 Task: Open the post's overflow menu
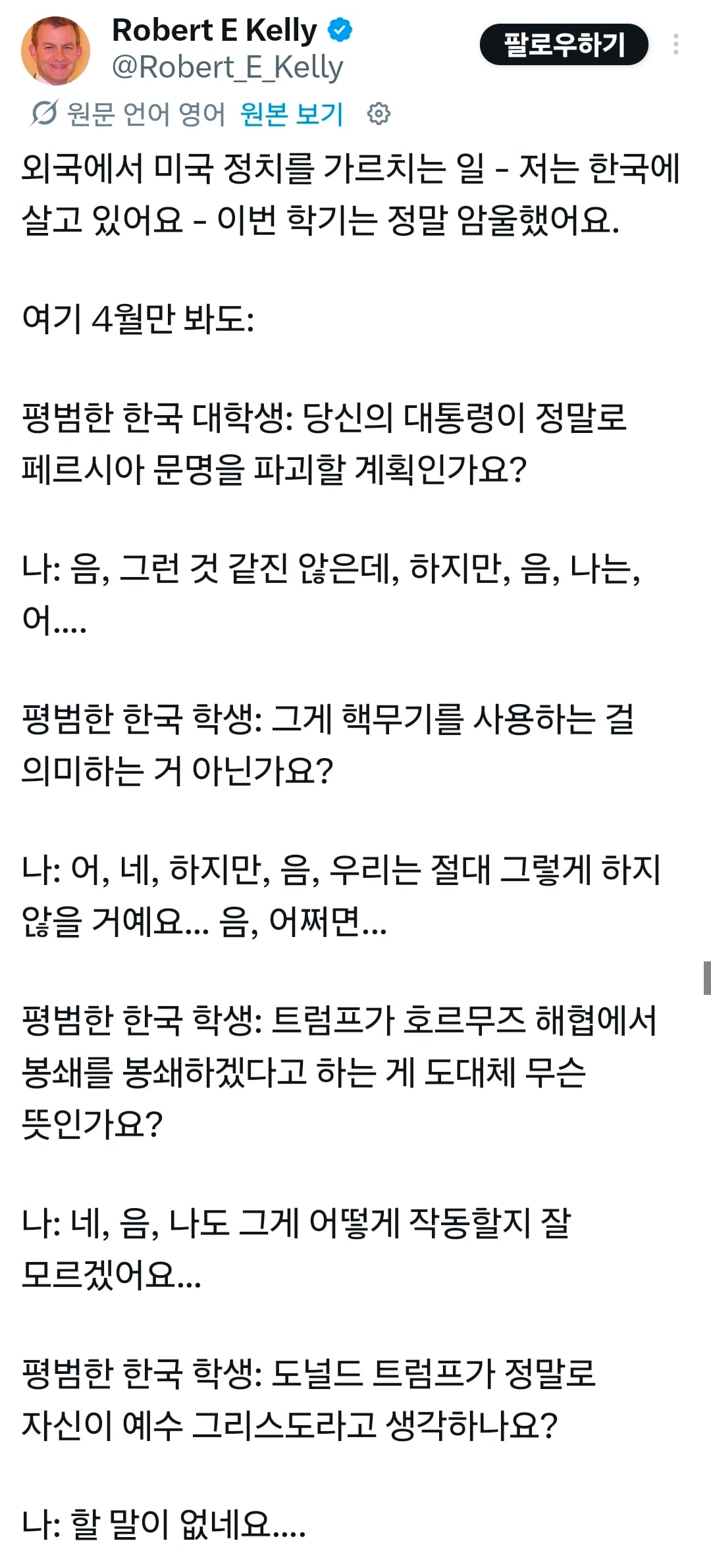675,44
